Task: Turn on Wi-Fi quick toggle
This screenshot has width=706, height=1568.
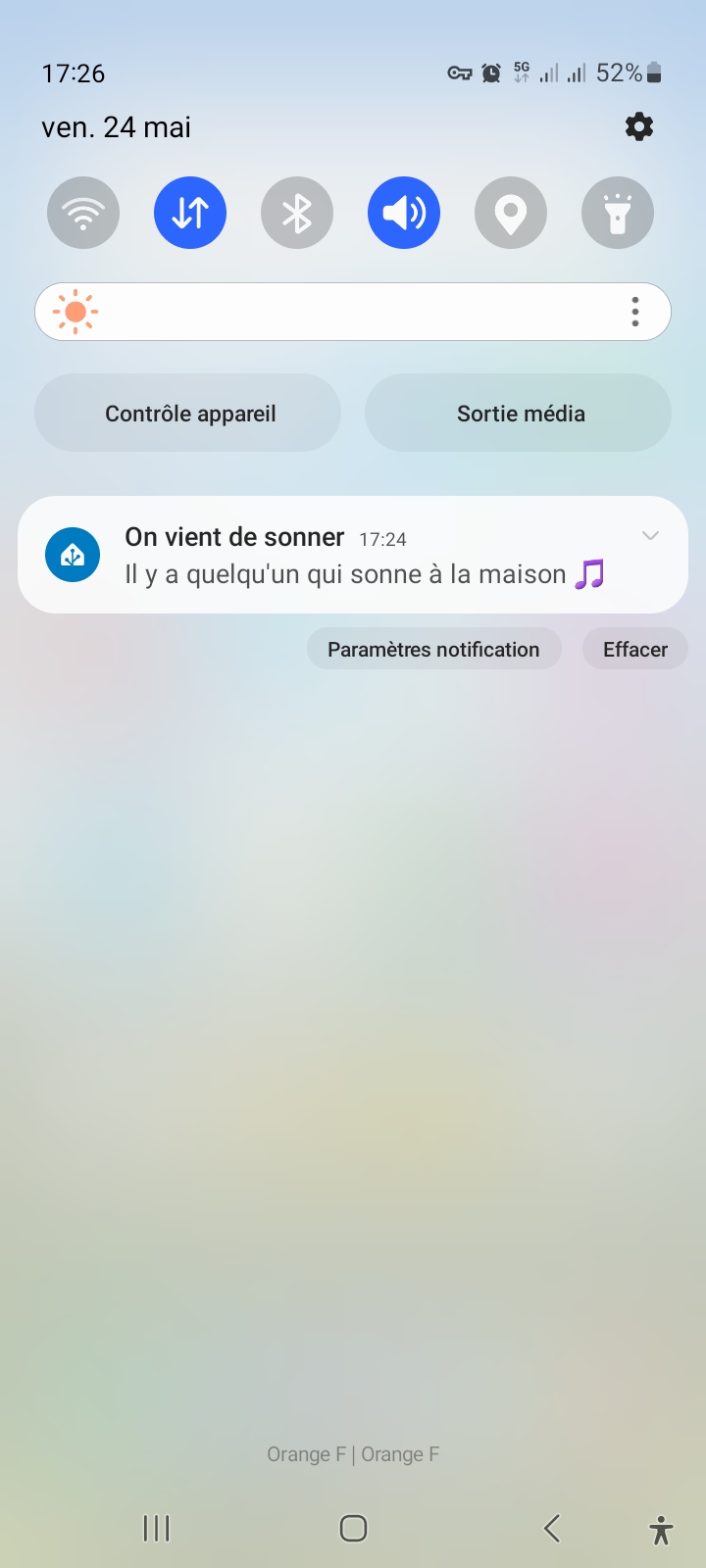Action: tap(83, 213)
